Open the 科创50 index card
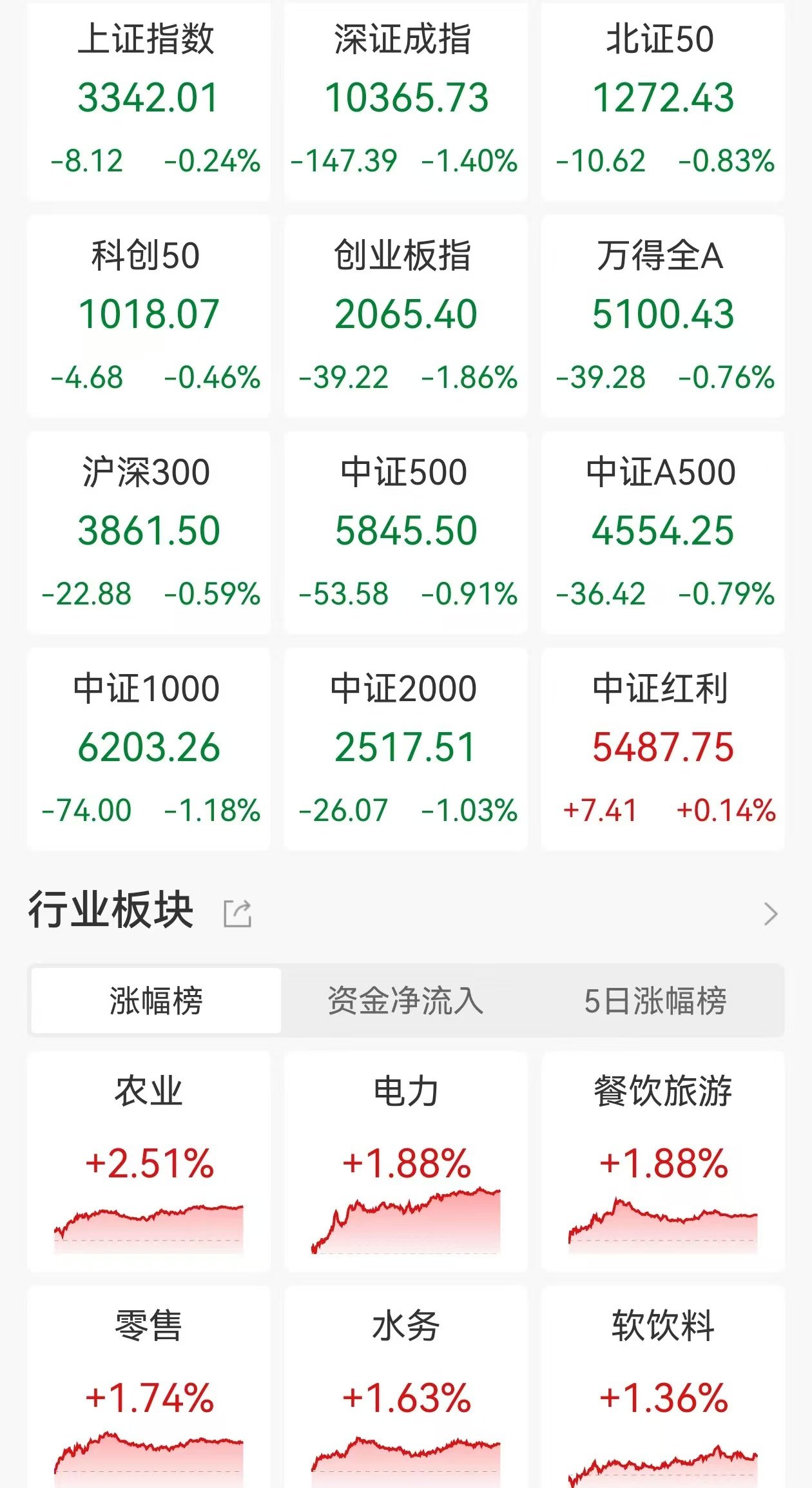Viewport: 812px width, 1488px height. 149,316
